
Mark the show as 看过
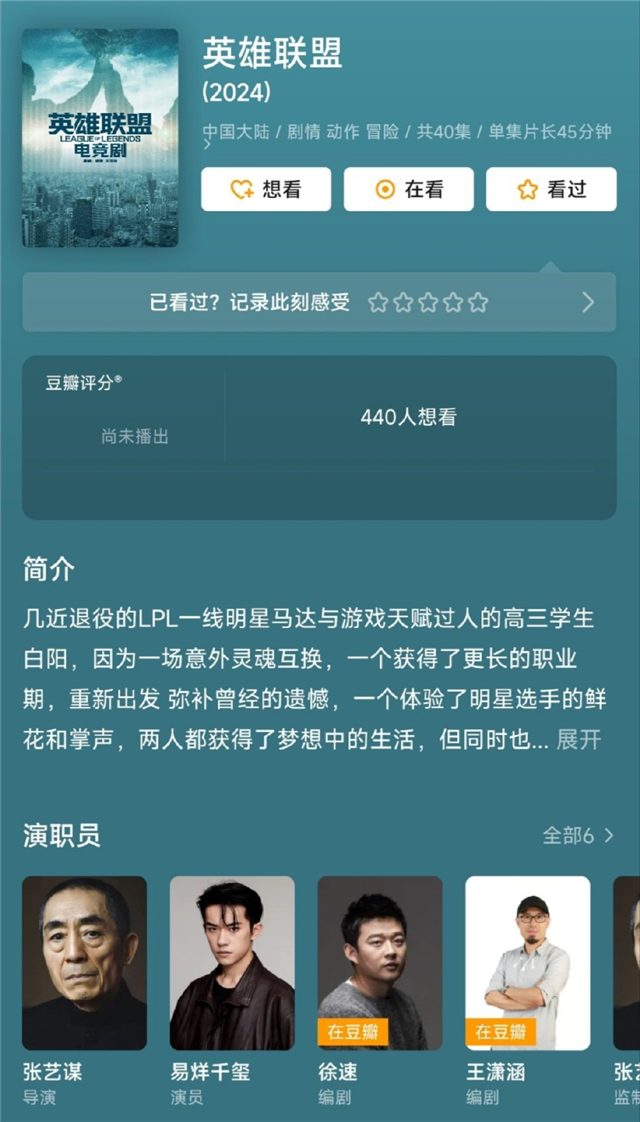tap(551, 190)
